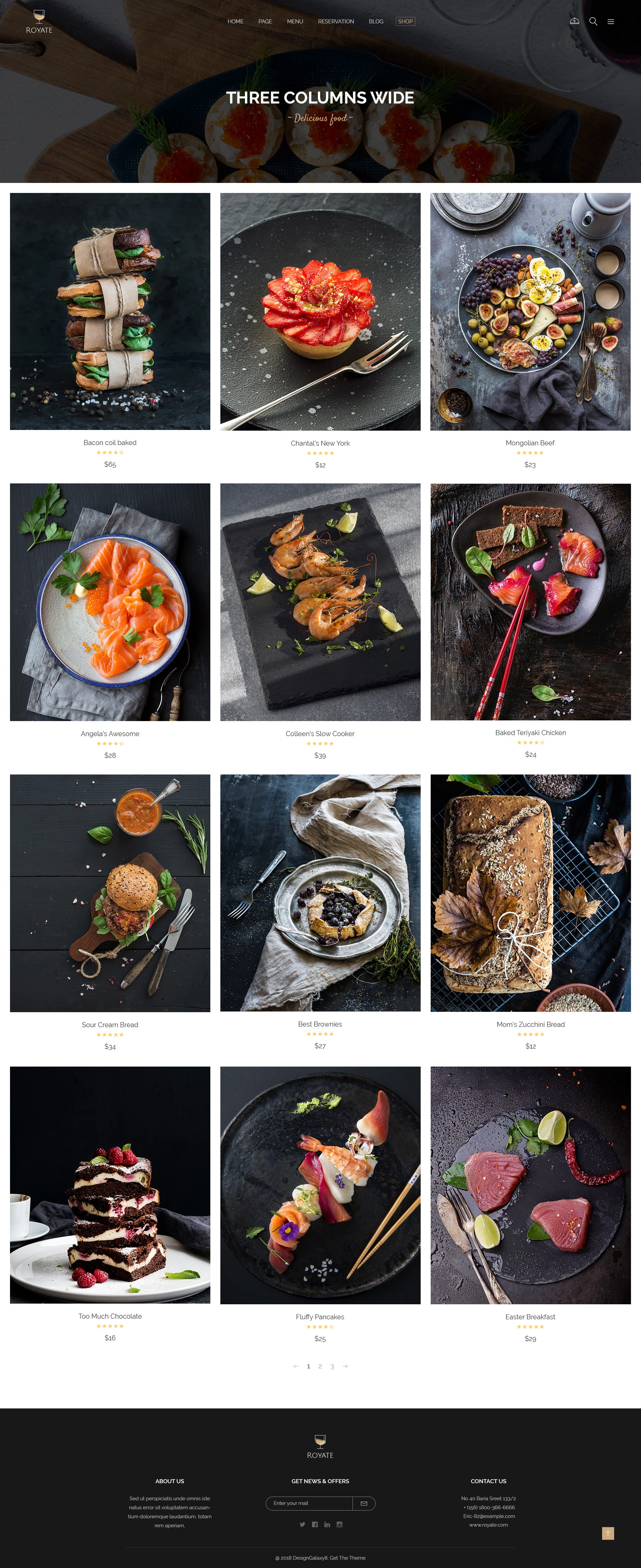The image size is (641, 1568).
Task: Tap the back to top arrow button
Action: [608, 1533]
